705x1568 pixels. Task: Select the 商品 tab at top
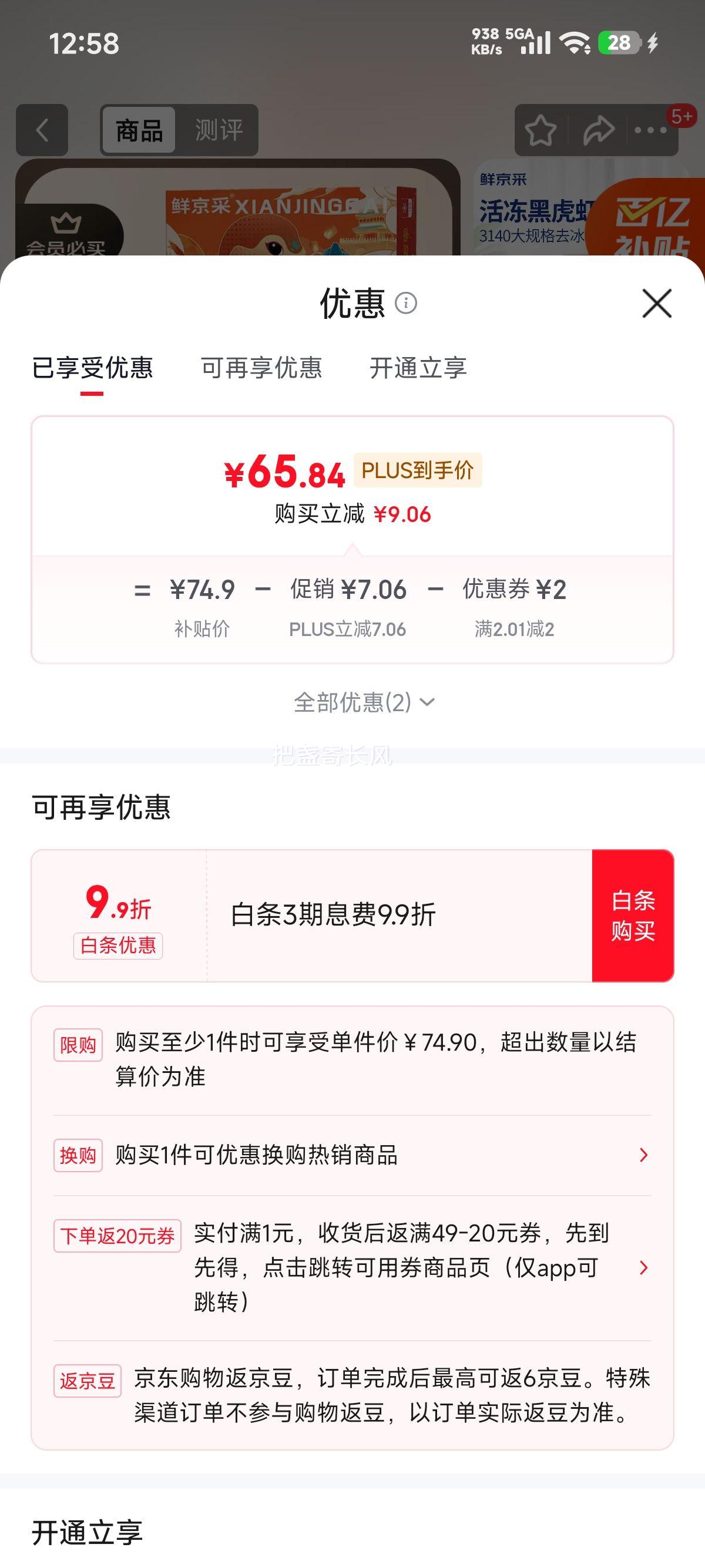tap(139, 129)
